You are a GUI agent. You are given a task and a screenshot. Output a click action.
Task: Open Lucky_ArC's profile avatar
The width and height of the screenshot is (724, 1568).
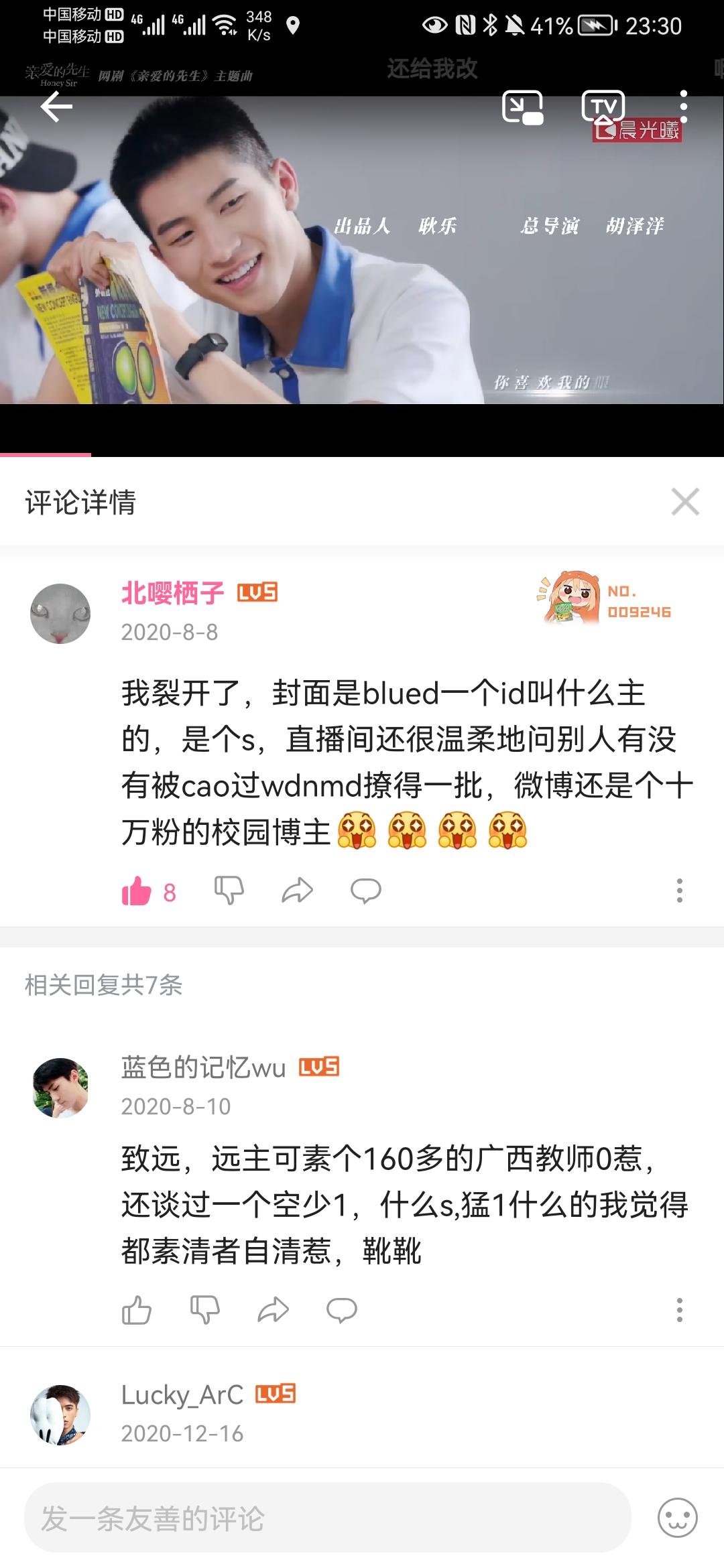(60, 1415)
